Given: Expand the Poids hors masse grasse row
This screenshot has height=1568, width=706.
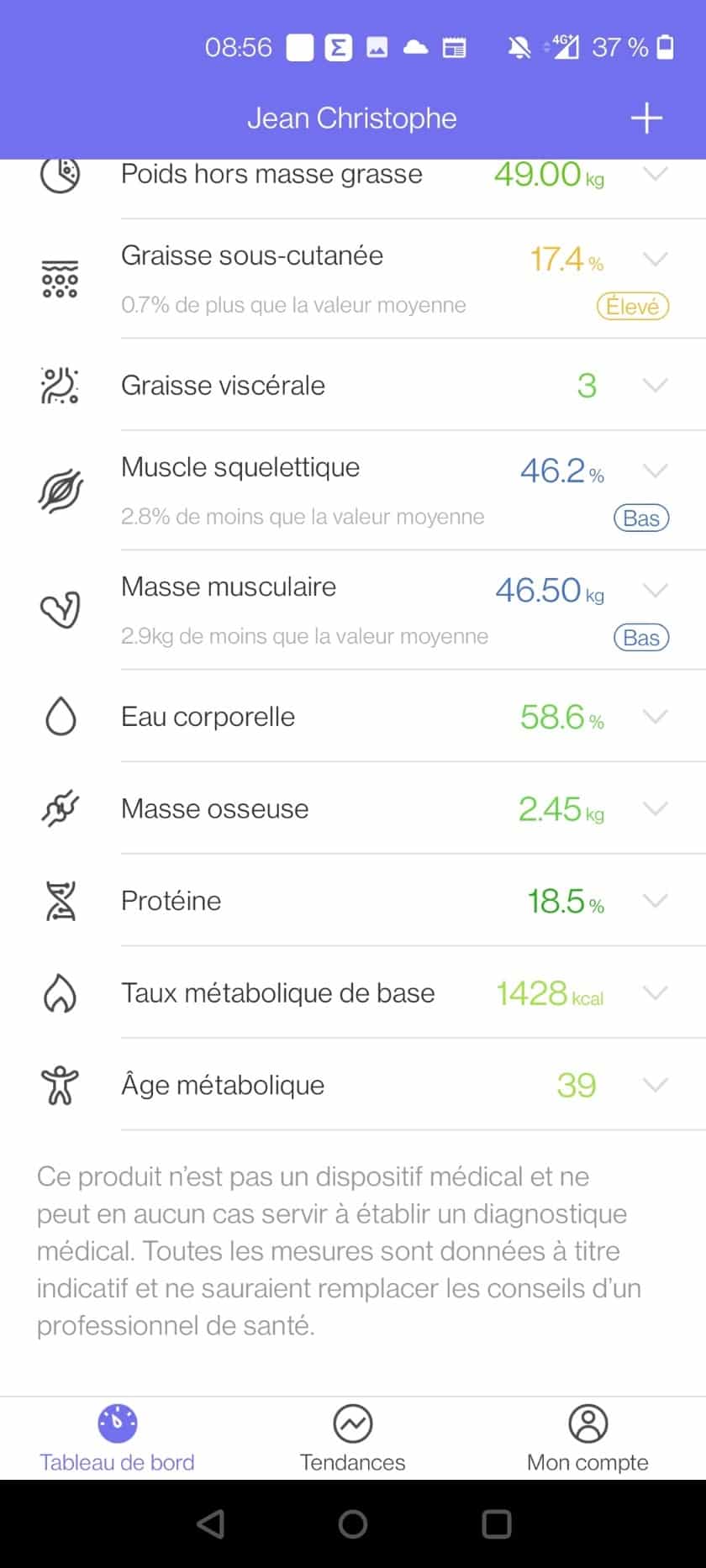Looking at the screenshot, I should click(x=655, y=174).
